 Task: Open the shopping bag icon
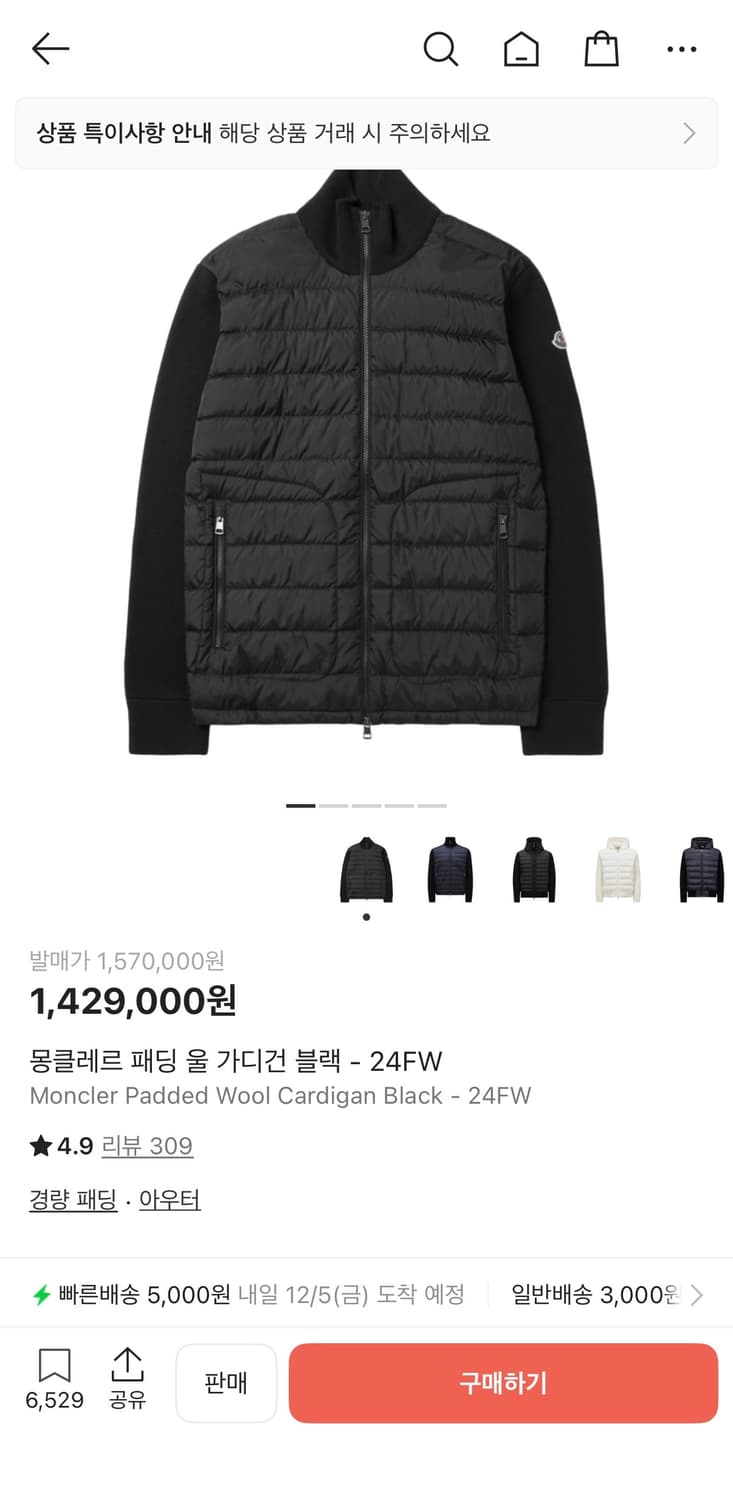point(601,48)
